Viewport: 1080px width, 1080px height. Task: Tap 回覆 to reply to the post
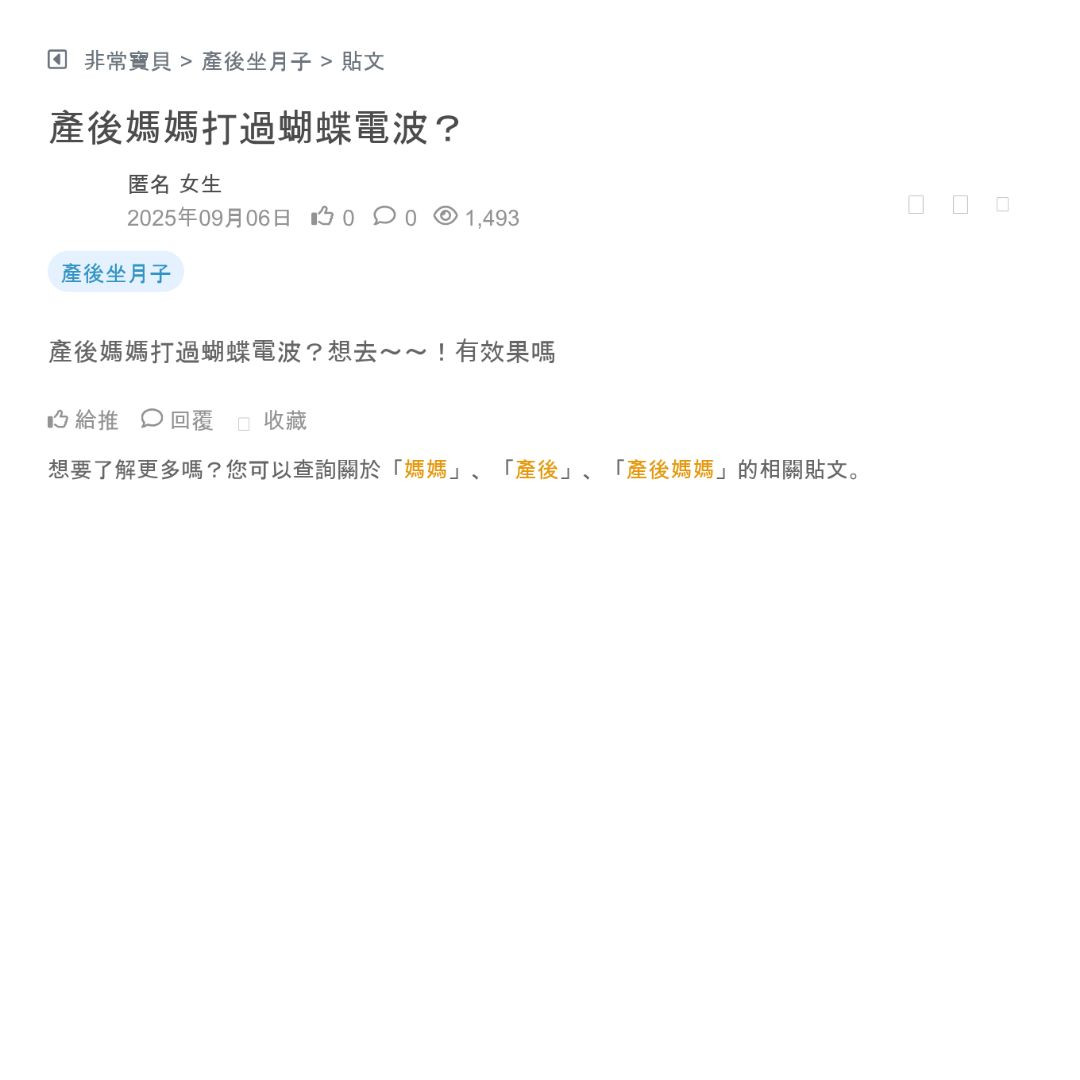178,420
